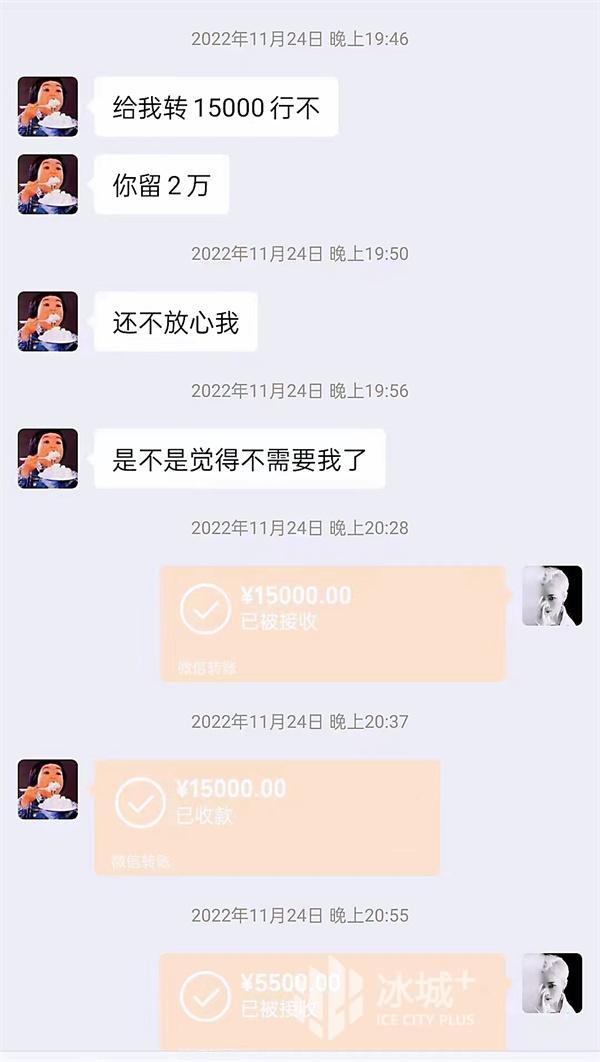This screenshot has width=600, height=1062.
Task: Open the ¥15000.00 已收款 transfer card
Action: tap(267, 817)
